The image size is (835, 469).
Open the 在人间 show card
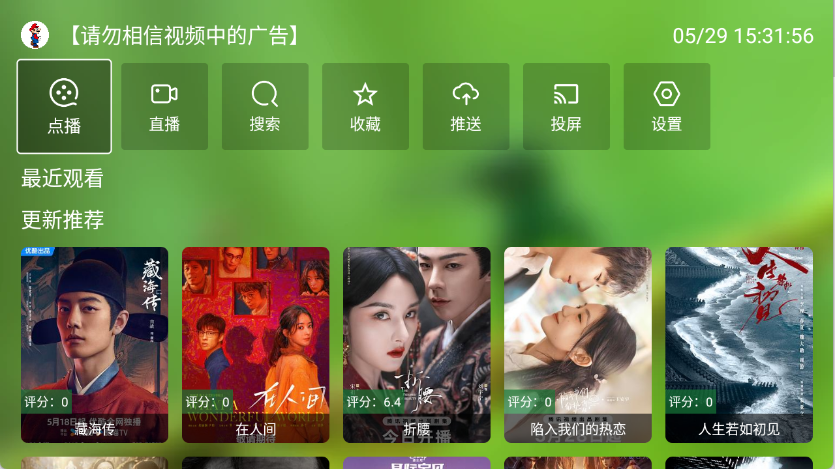(256, 344)
